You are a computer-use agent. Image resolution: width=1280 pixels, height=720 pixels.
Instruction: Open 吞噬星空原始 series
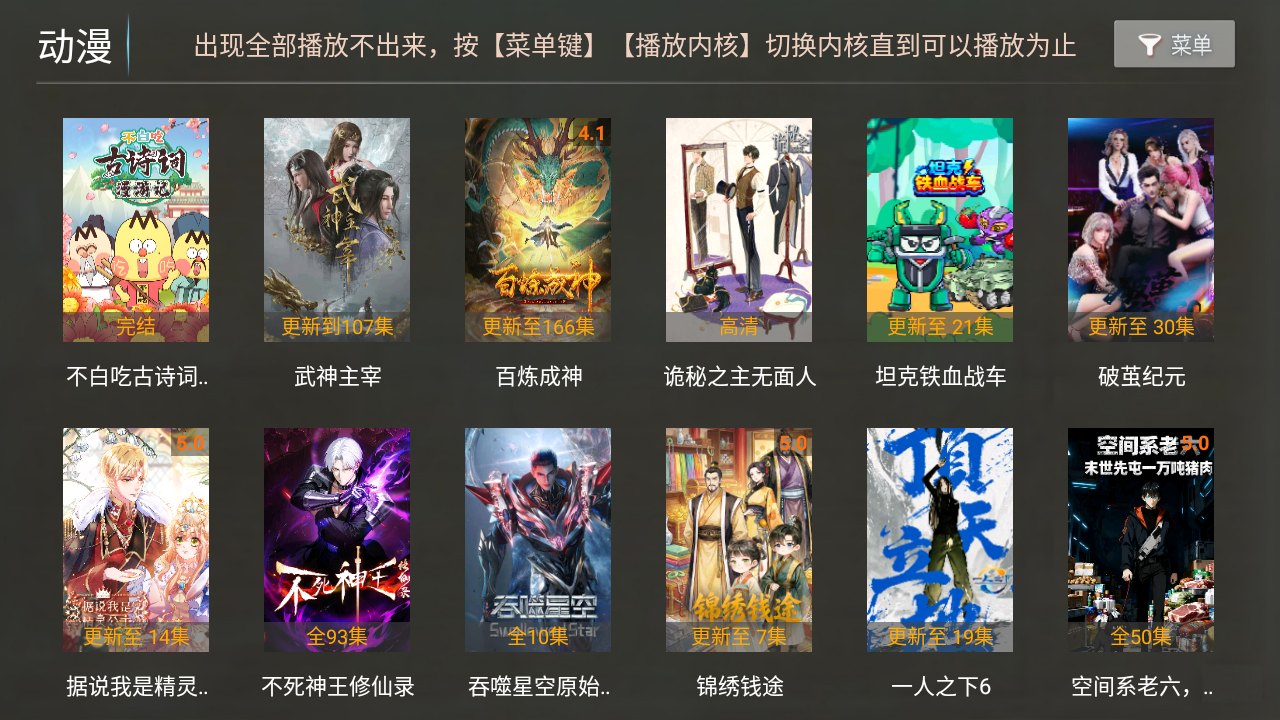[x=538, y=540]
